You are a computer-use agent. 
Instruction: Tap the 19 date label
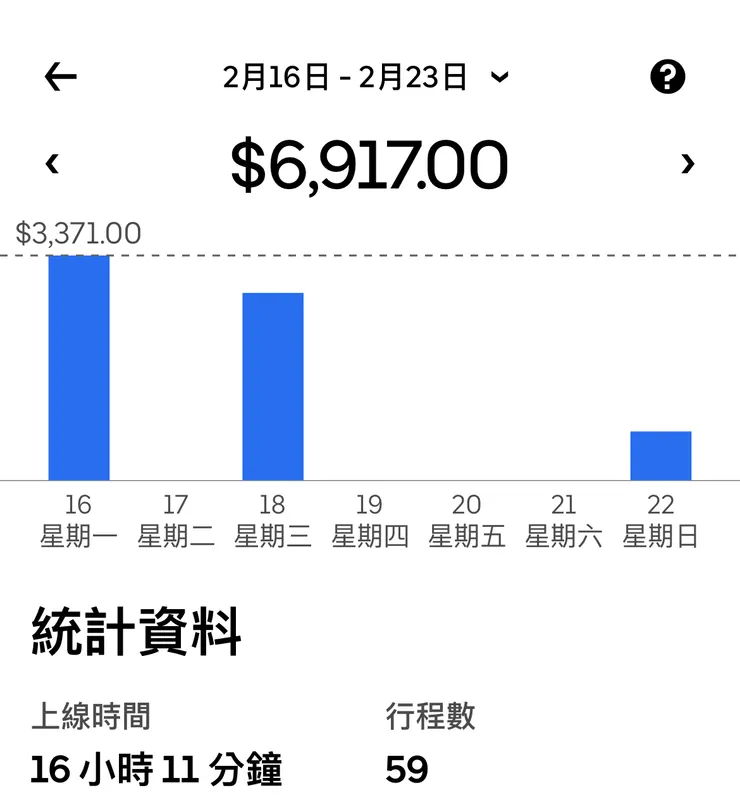coord(370,505)
